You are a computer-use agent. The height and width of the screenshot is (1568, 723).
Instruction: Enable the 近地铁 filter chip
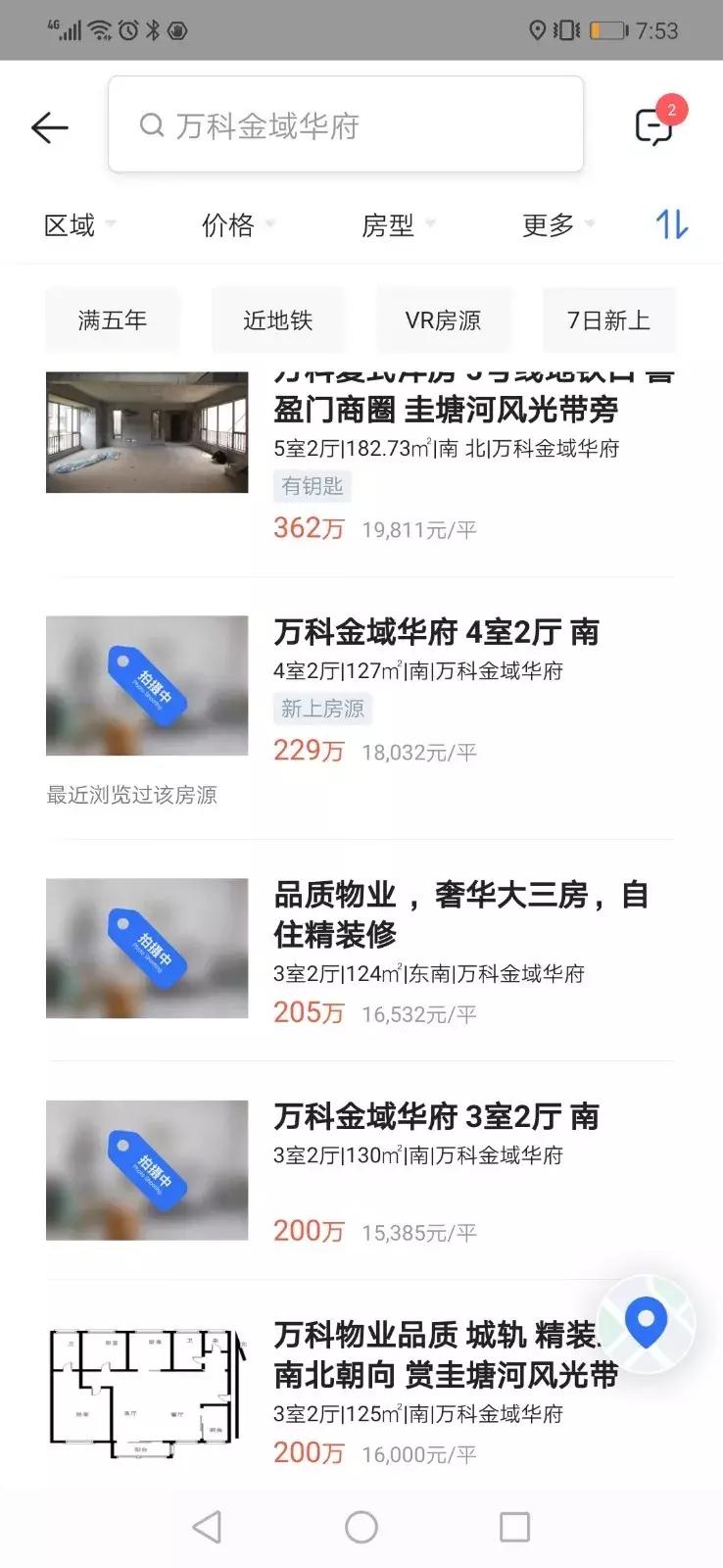tap(278, 319)
